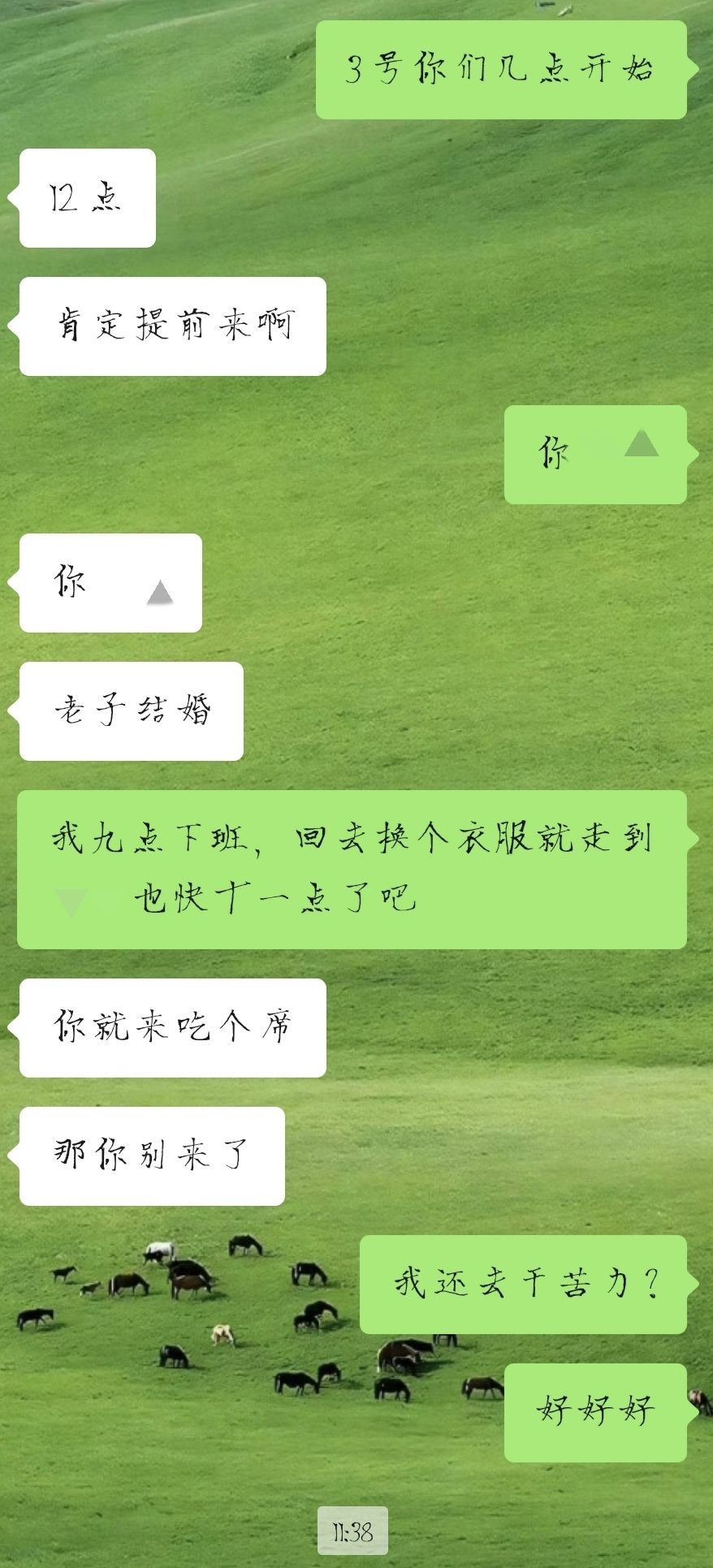Tap the '3号你们几点开始' sent message
The width and height of the screenshot is (713, 1568).
(503, 69)
